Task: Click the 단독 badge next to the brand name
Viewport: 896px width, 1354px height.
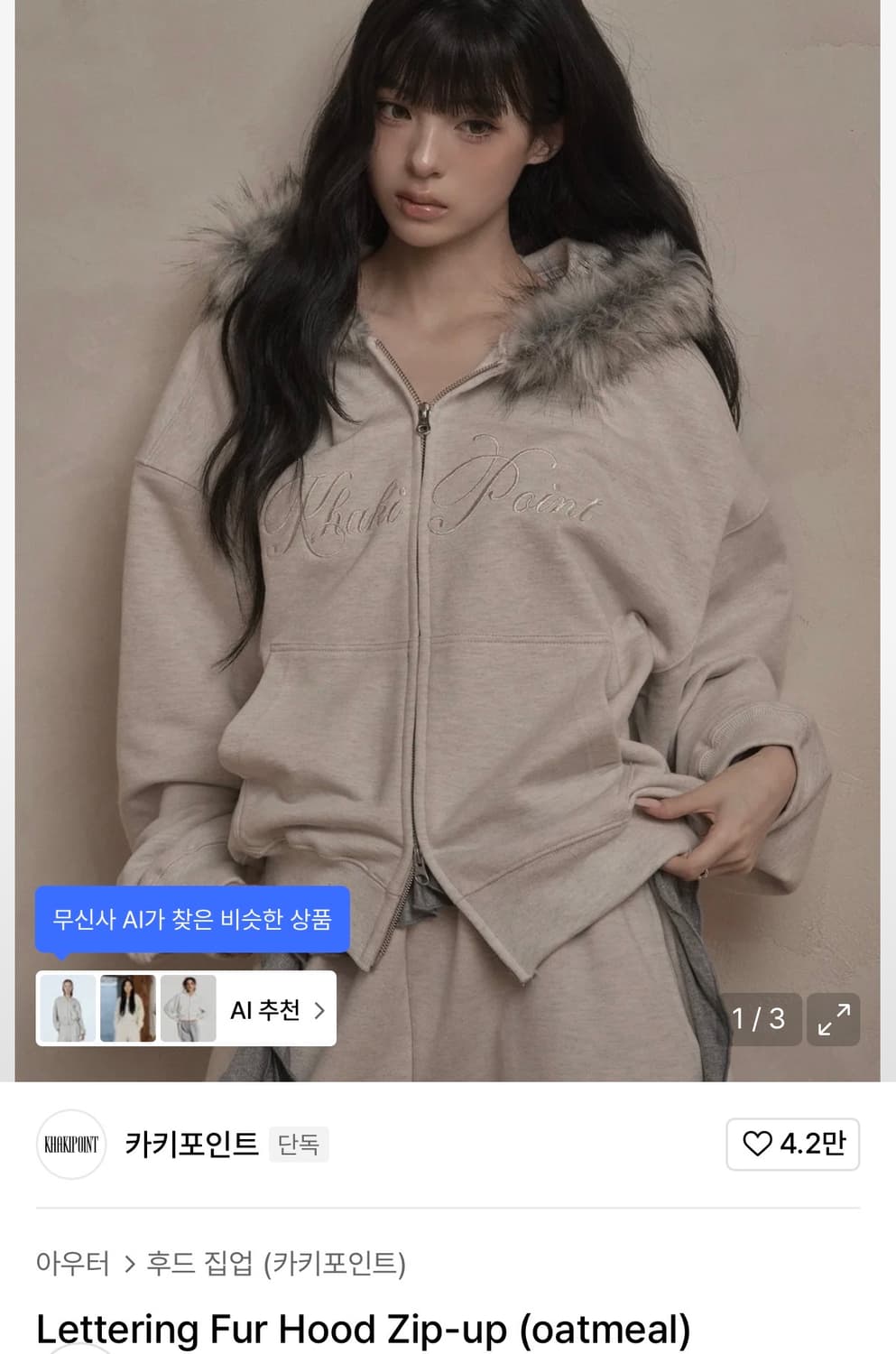Action: click(299, 1145)
